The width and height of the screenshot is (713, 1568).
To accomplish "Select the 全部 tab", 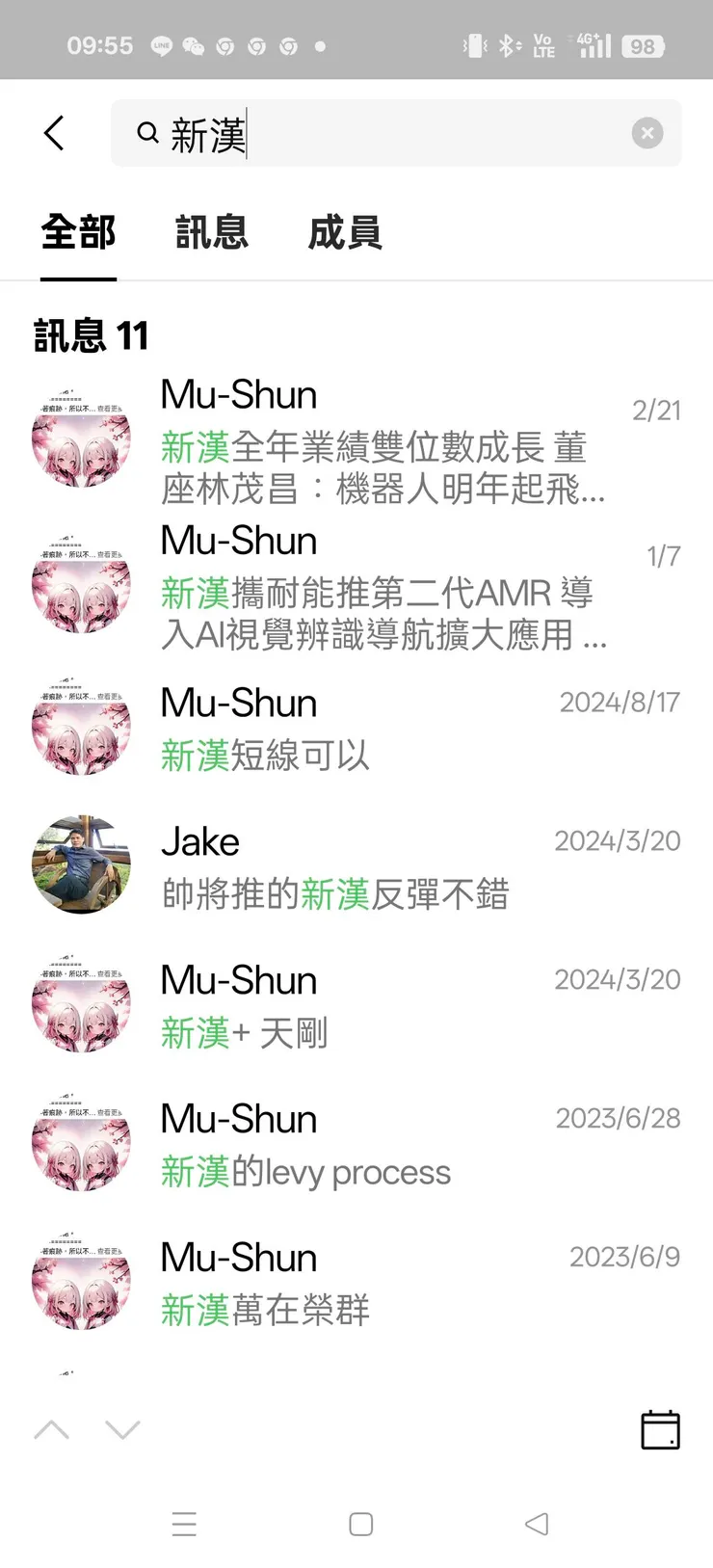I will click(x=78, y=232).
